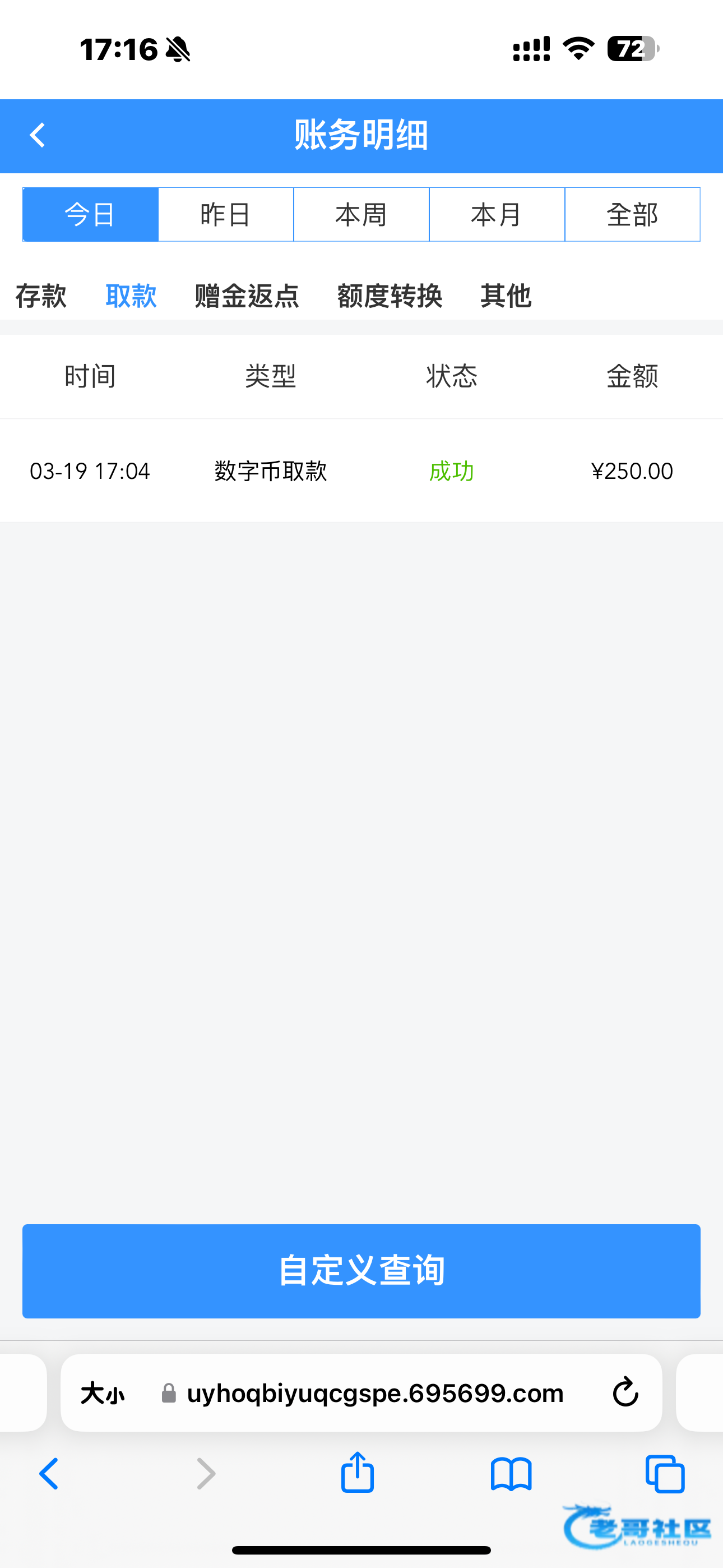This screenshot has height=1568, width=723.
Task: Open Safari bookmarks
Action: [511, 1474]
